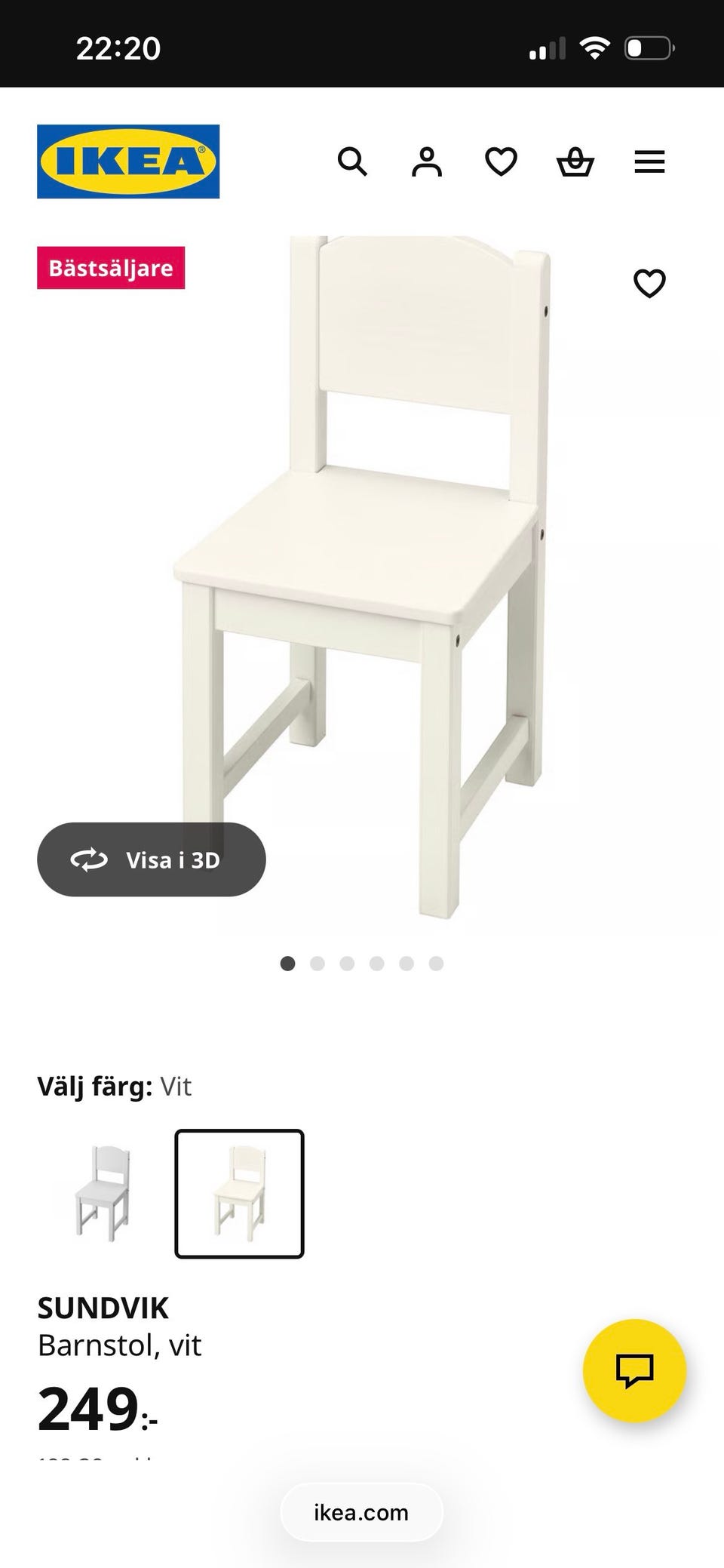This screenshot has width=724, height=1568.
Task: Open the chat support bubble
Action: click(634, 1372)
